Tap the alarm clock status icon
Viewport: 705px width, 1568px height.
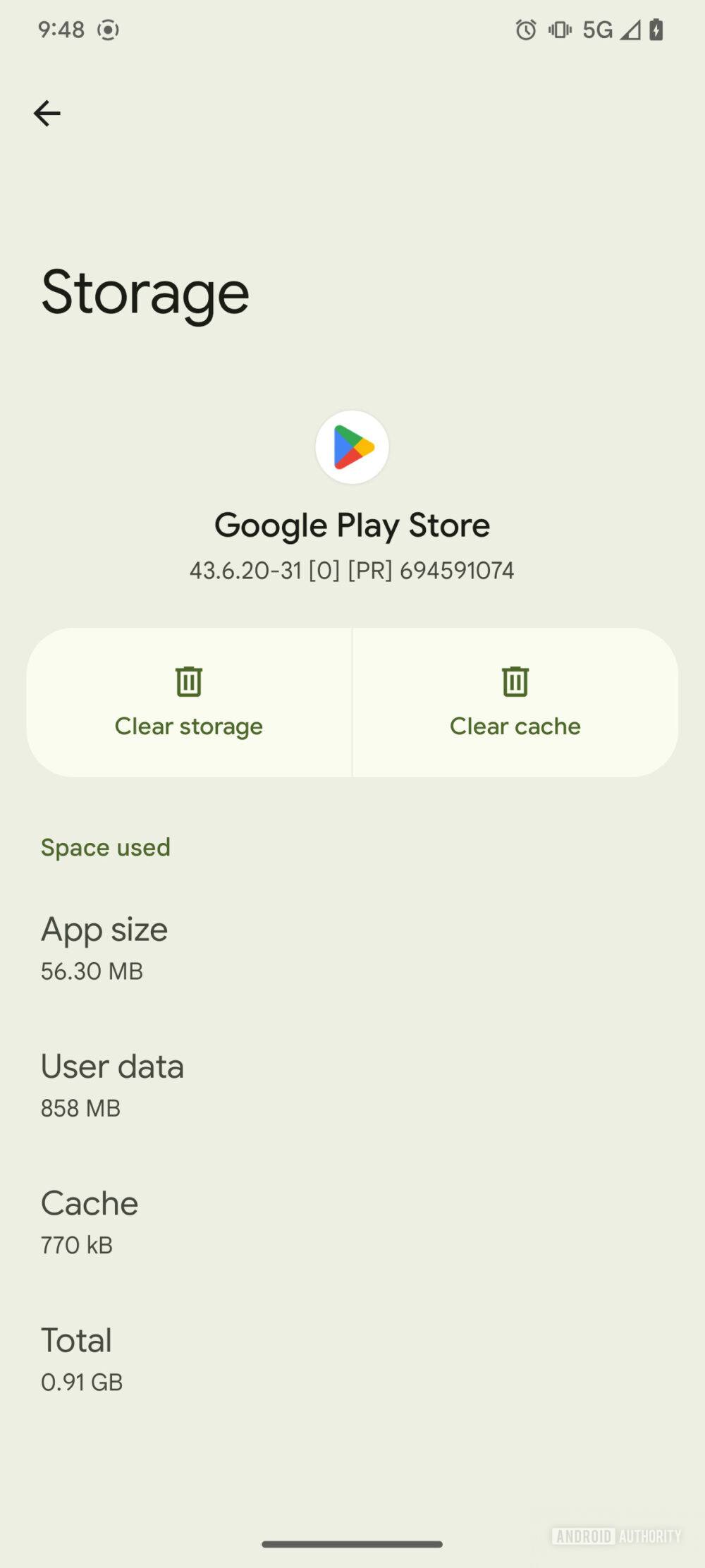pyautogui.click(x=525, y=30)
